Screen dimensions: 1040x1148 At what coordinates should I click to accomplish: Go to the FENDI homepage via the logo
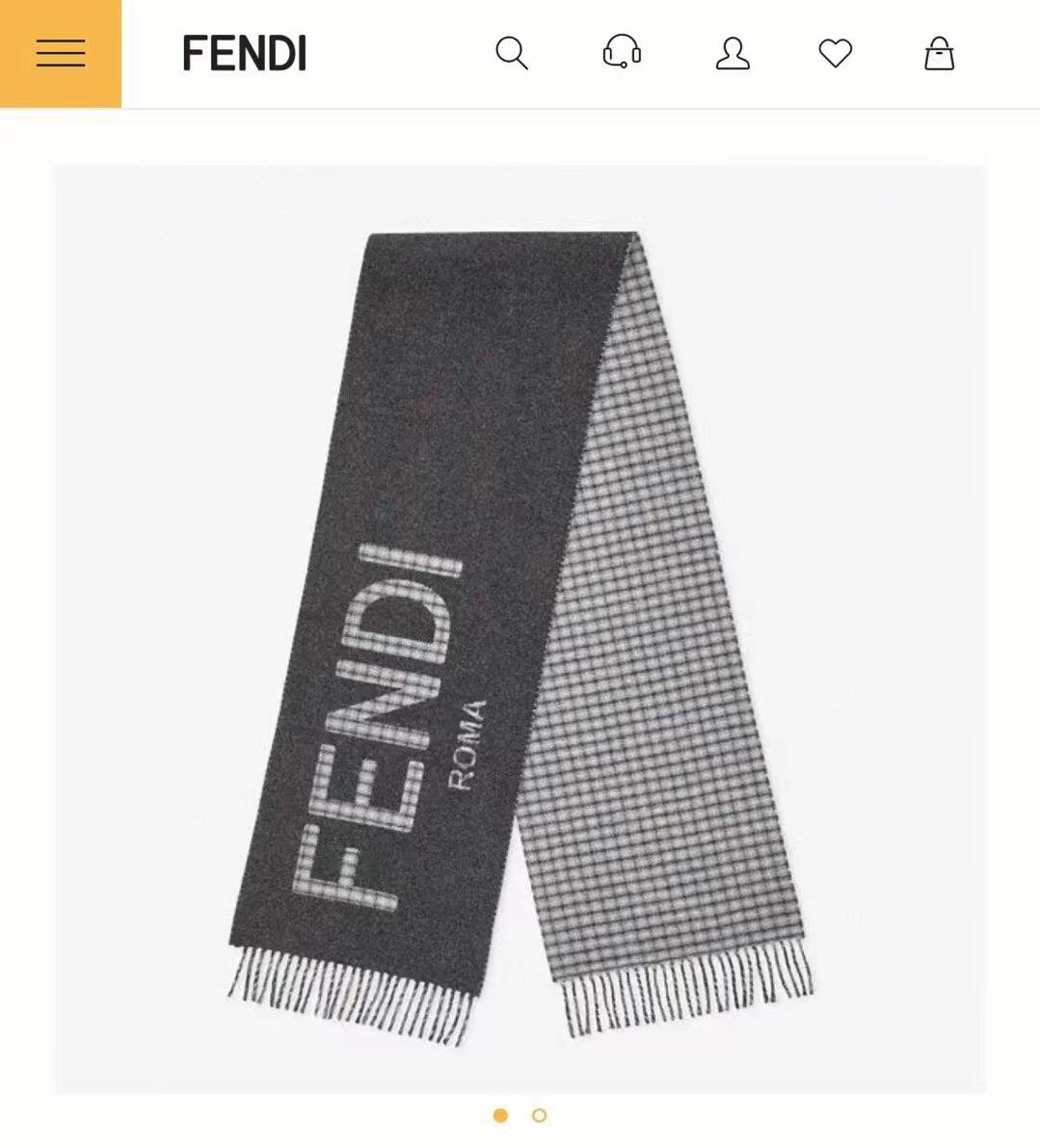tap(245, 54)
